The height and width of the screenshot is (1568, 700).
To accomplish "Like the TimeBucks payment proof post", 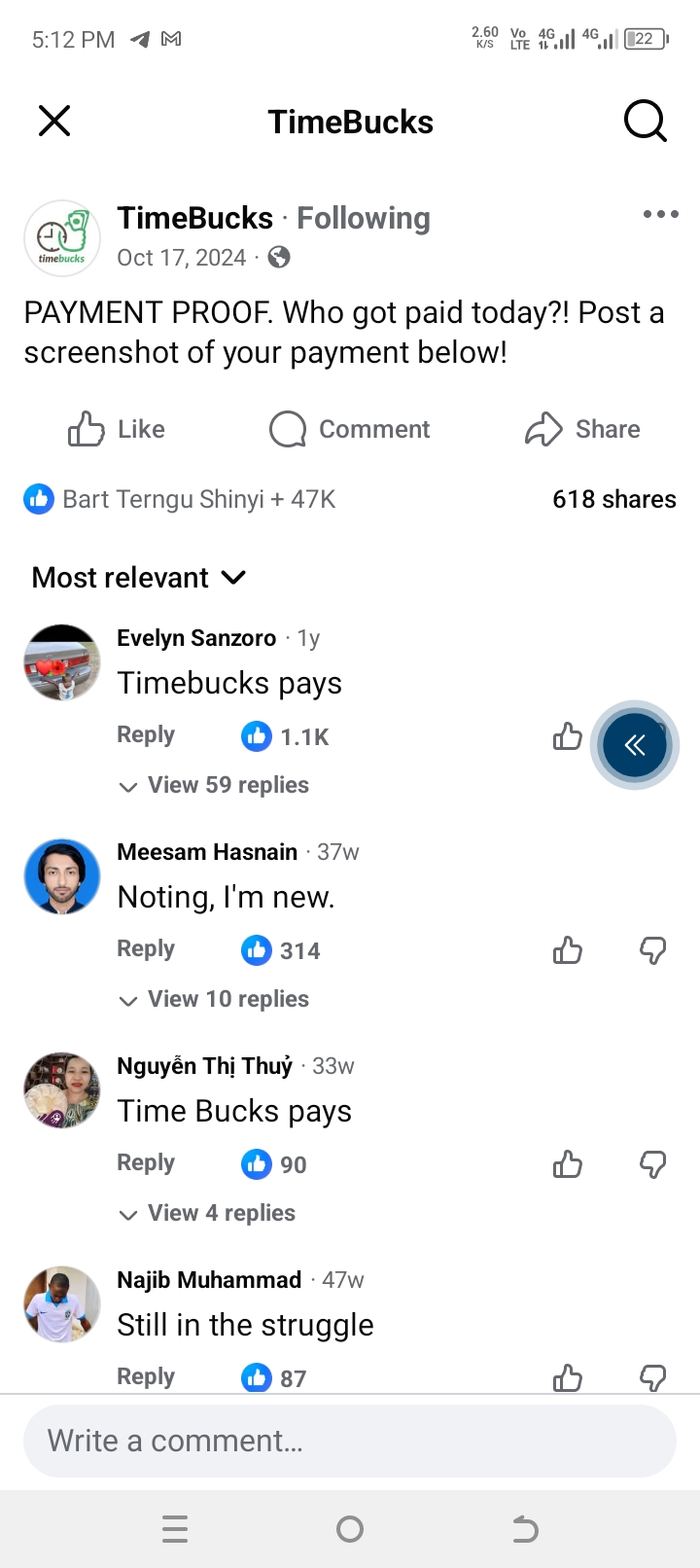I will pos(117,429).
